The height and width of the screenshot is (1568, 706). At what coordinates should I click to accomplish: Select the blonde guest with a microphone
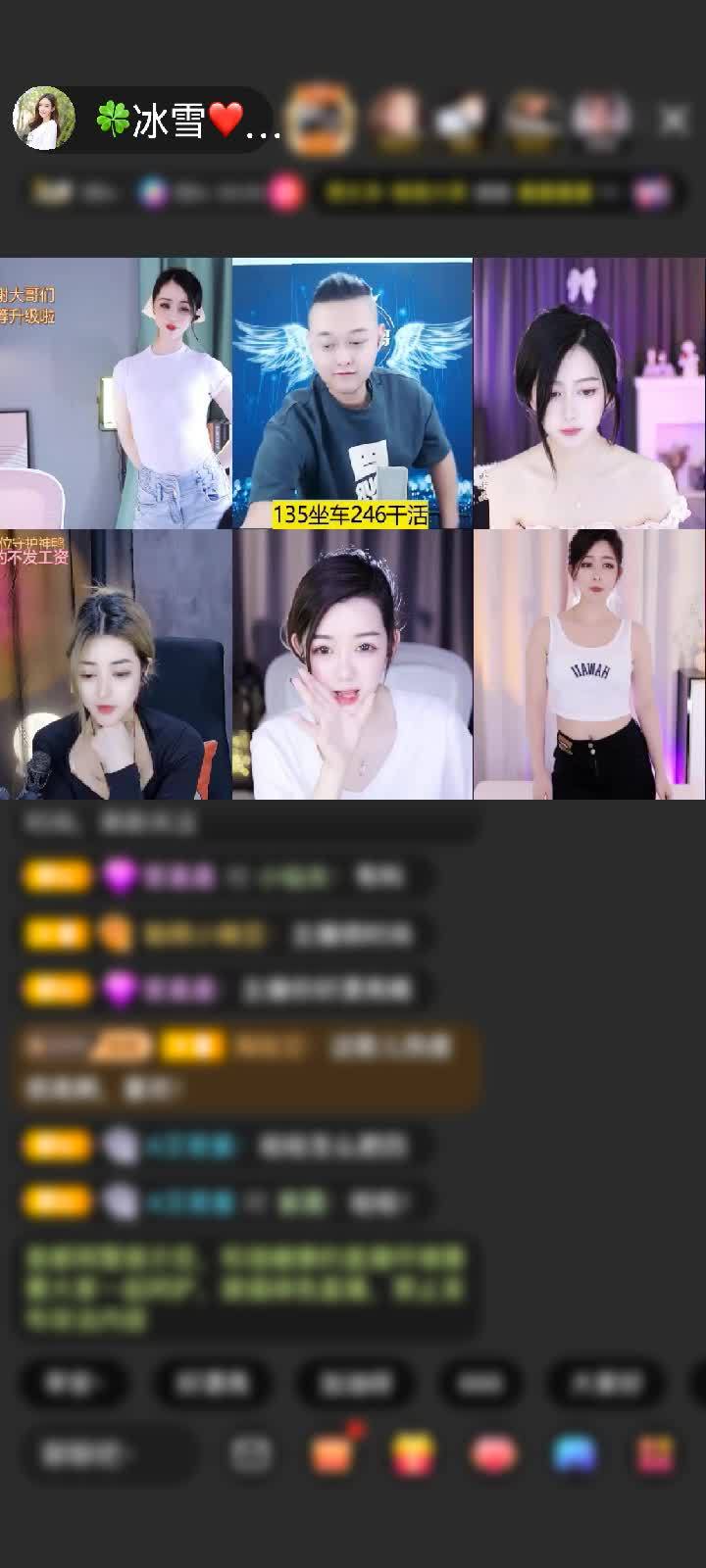(116, 664)
